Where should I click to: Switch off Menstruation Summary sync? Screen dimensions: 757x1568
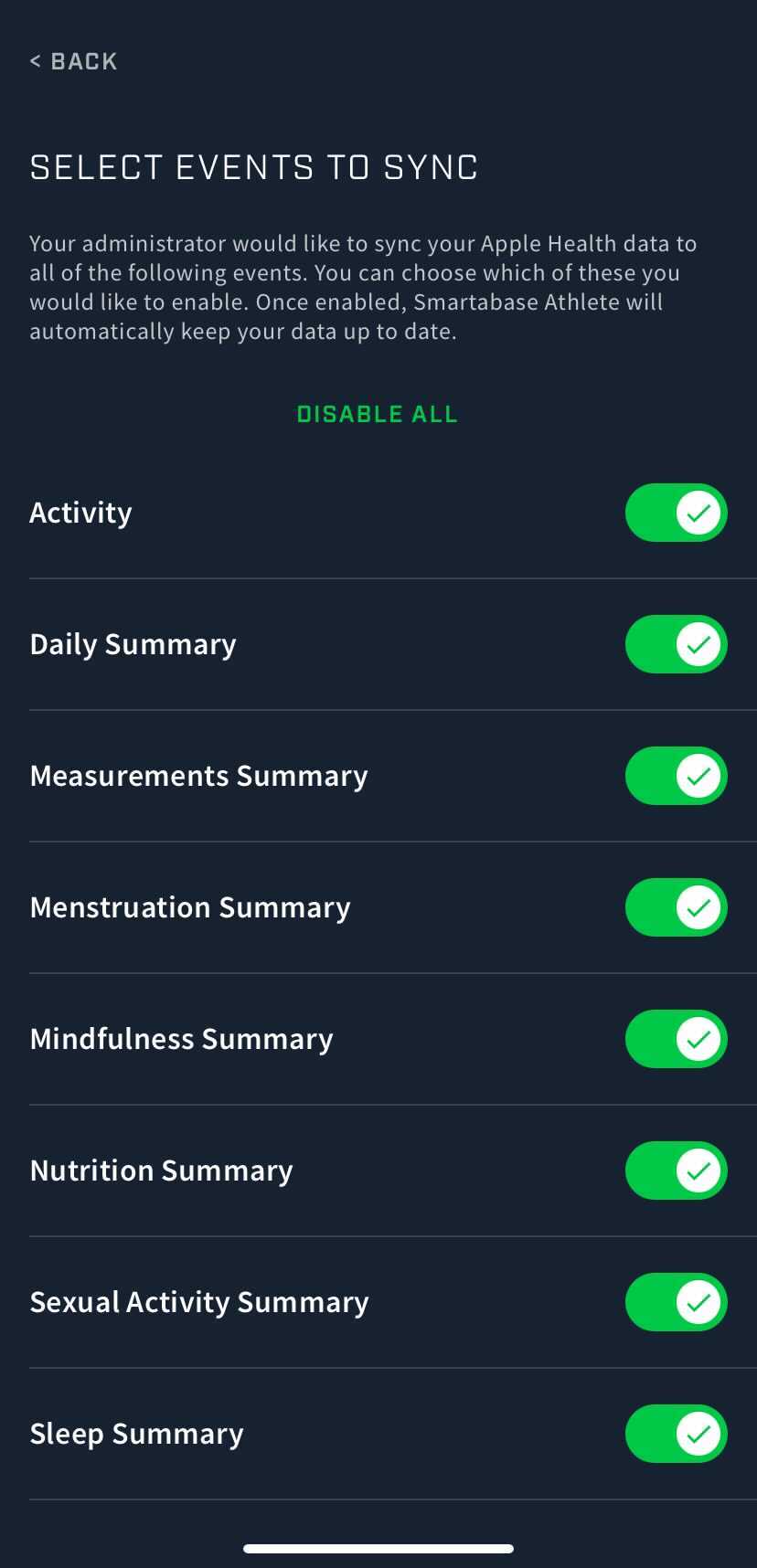[677, 907]
